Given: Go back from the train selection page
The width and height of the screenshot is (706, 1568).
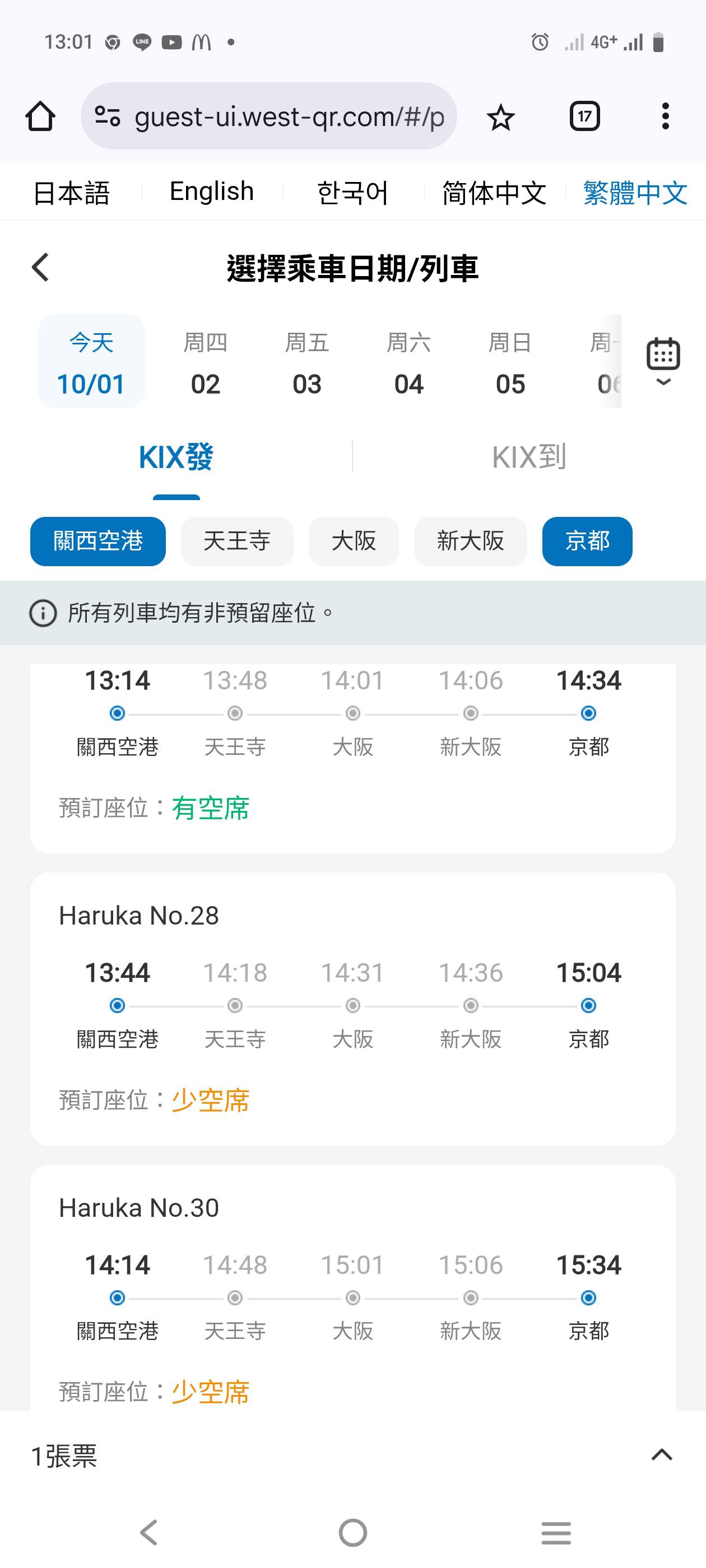Looking at the screenshot, I should click(x=40, y=268).
